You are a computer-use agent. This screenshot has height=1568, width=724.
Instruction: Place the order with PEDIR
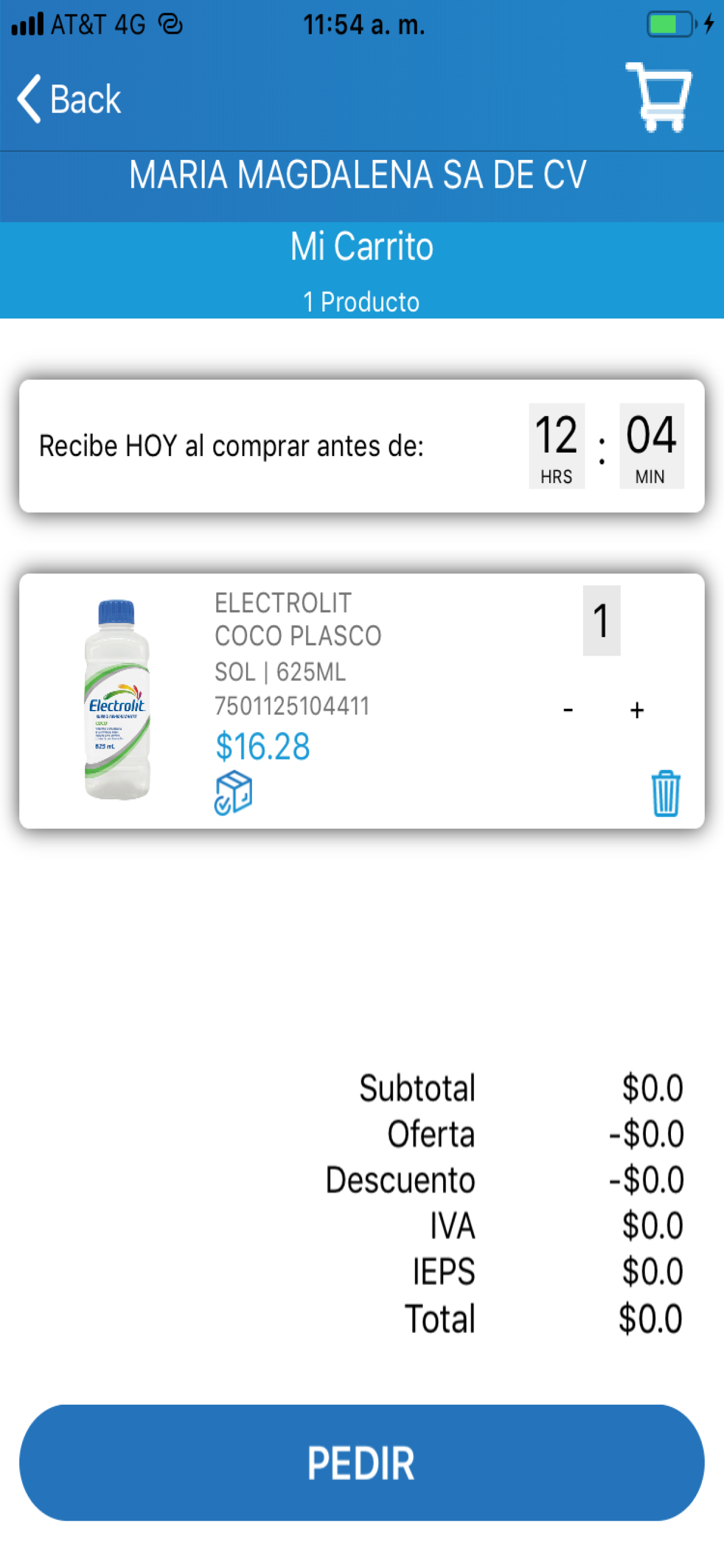coord(362,1462)
